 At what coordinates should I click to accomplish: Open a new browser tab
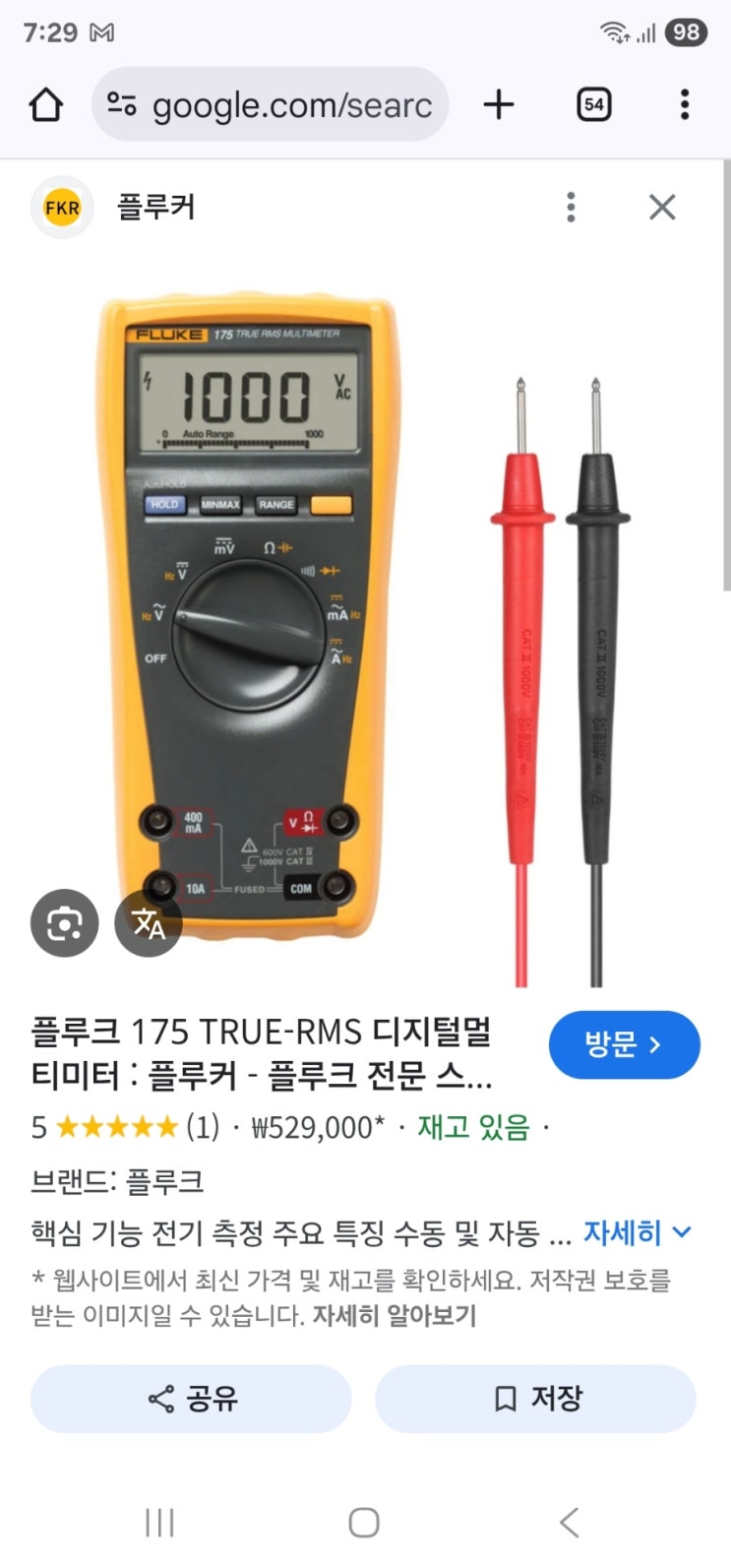(499, 104)
